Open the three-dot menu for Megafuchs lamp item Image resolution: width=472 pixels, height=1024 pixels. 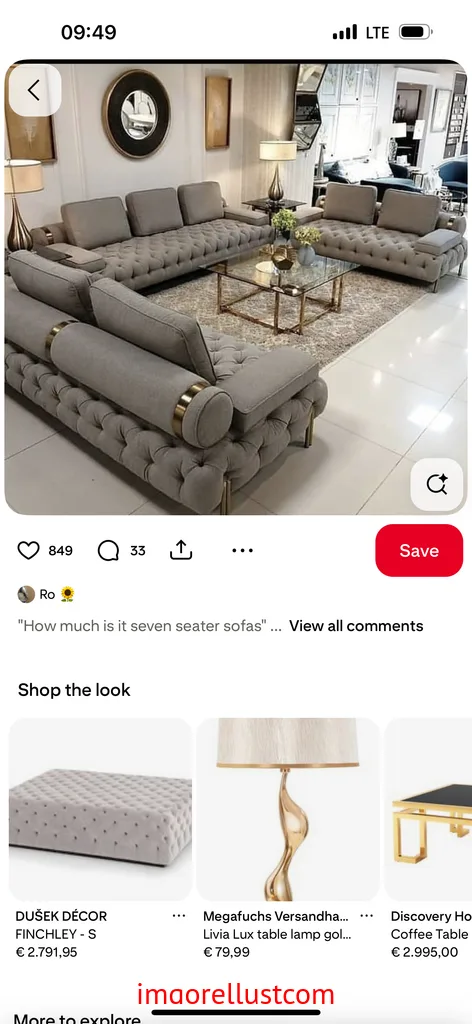[367, 916]
